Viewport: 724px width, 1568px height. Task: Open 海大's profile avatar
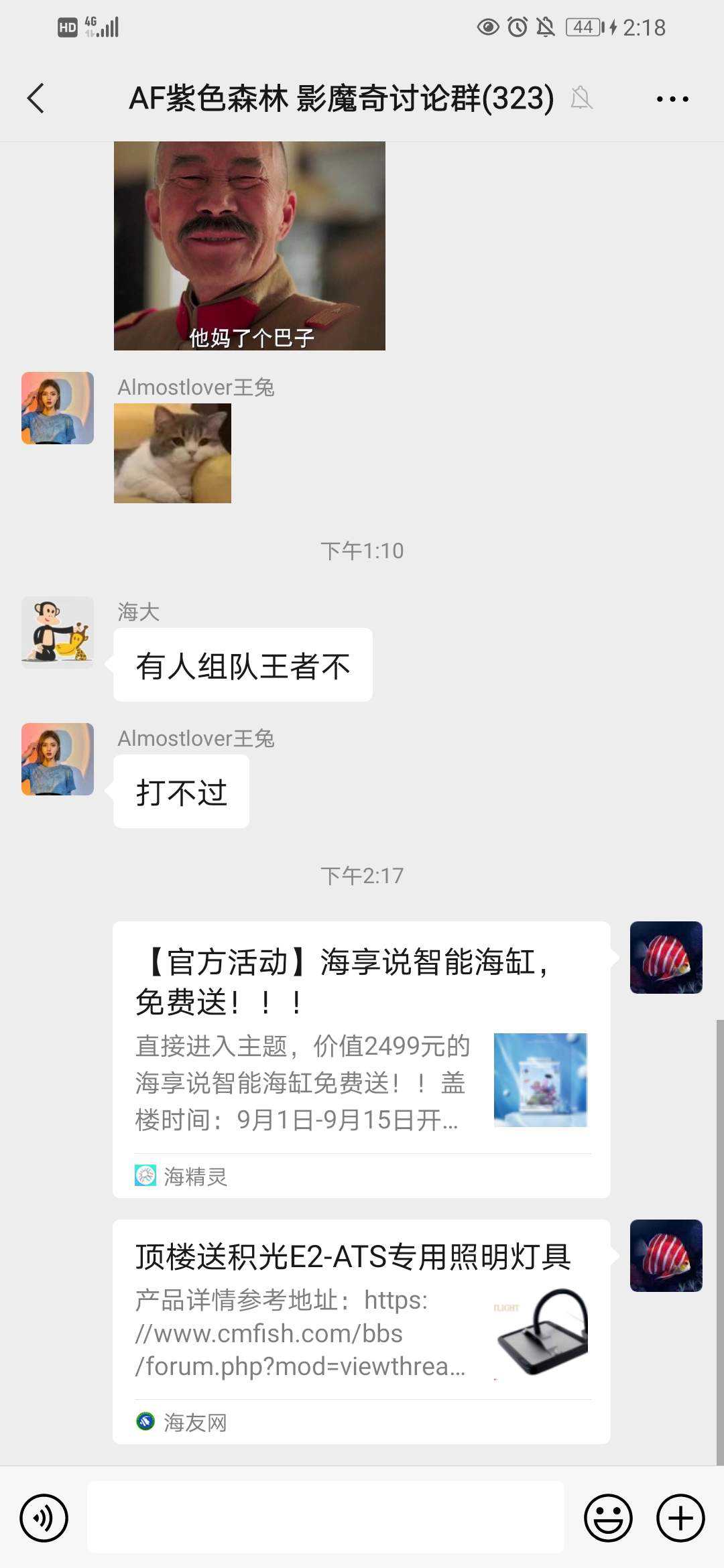[x=58, y=632]
